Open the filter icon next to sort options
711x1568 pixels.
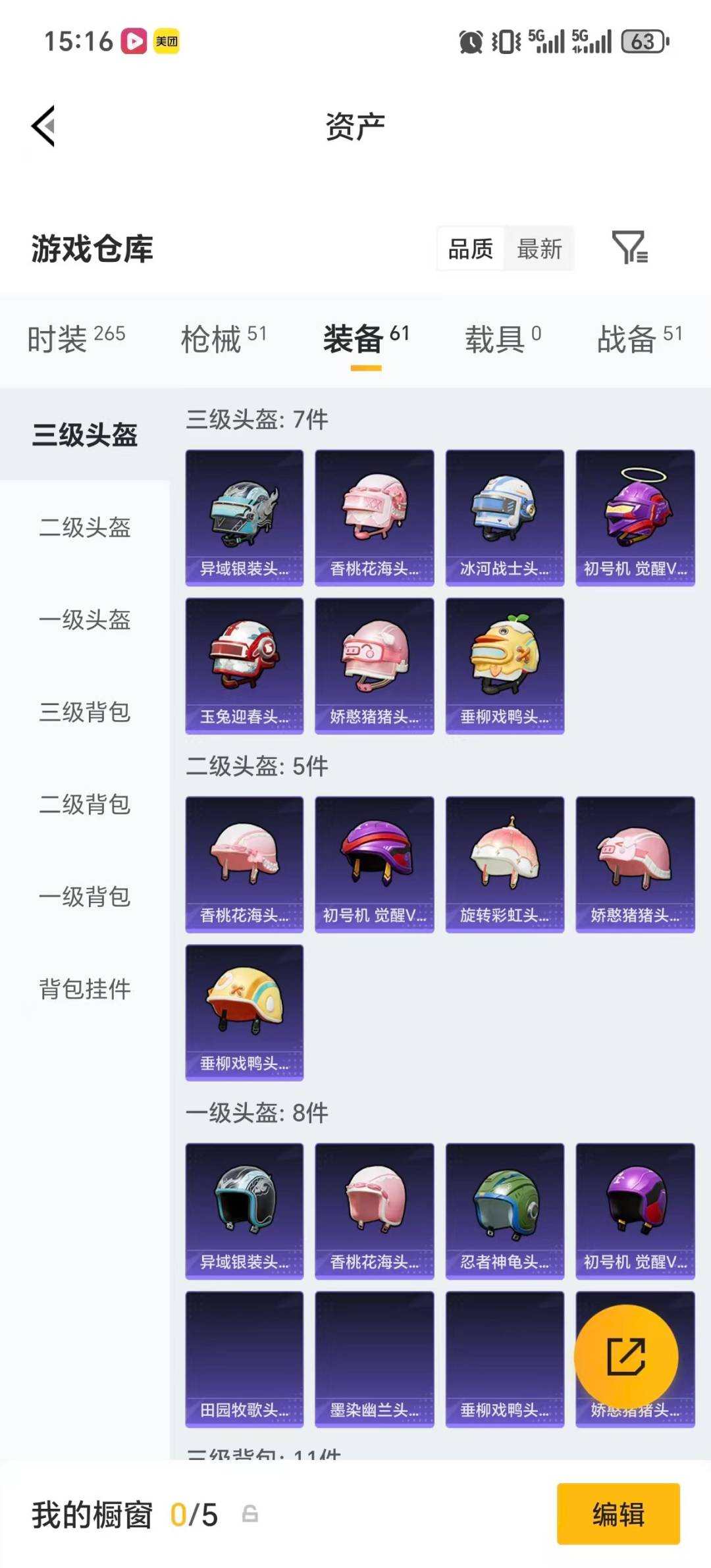pos(630,249)
